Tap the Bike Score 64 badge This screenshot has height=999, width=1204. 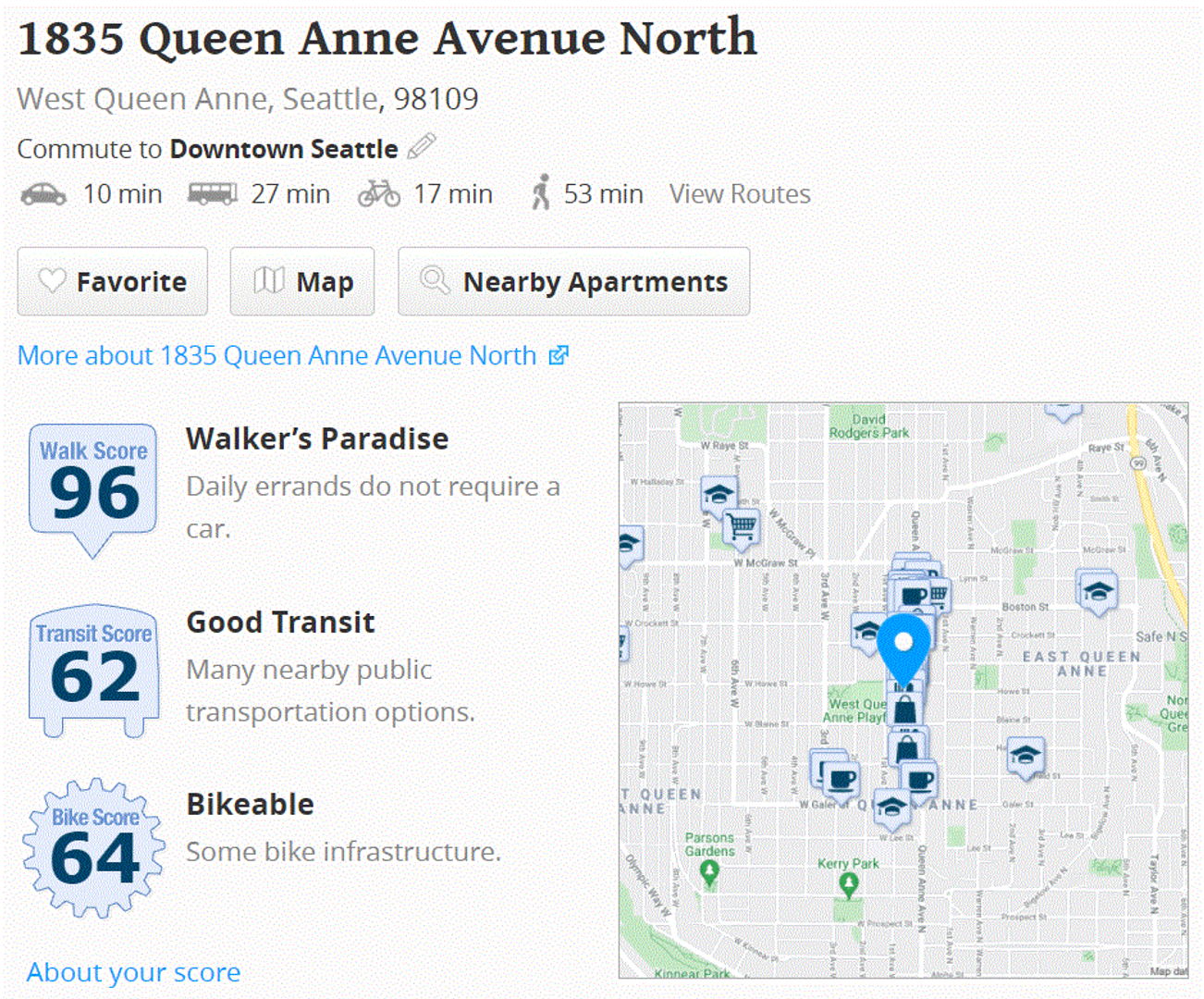point(93,847)
